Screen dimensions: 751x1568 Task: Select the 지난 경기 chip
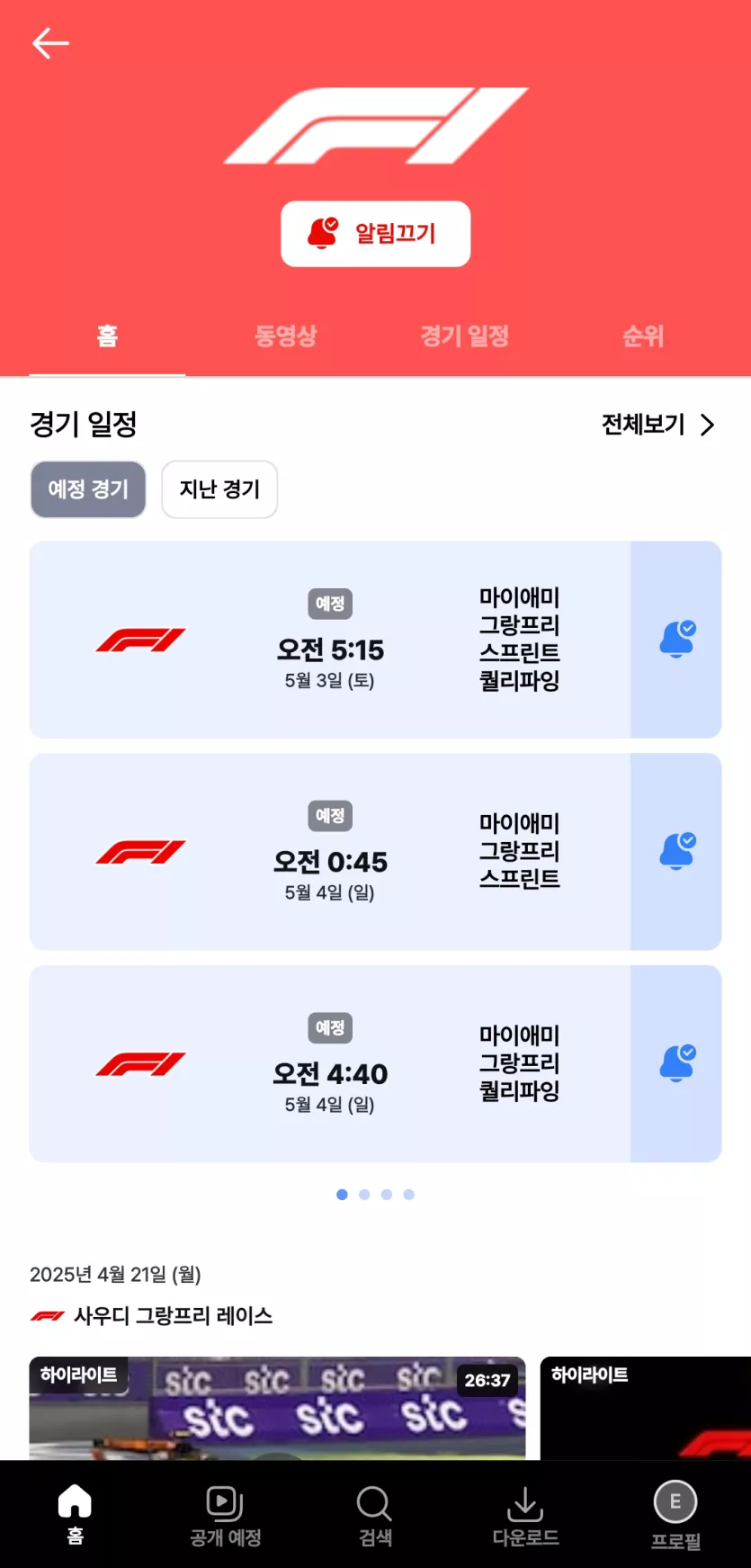[219, 489]
